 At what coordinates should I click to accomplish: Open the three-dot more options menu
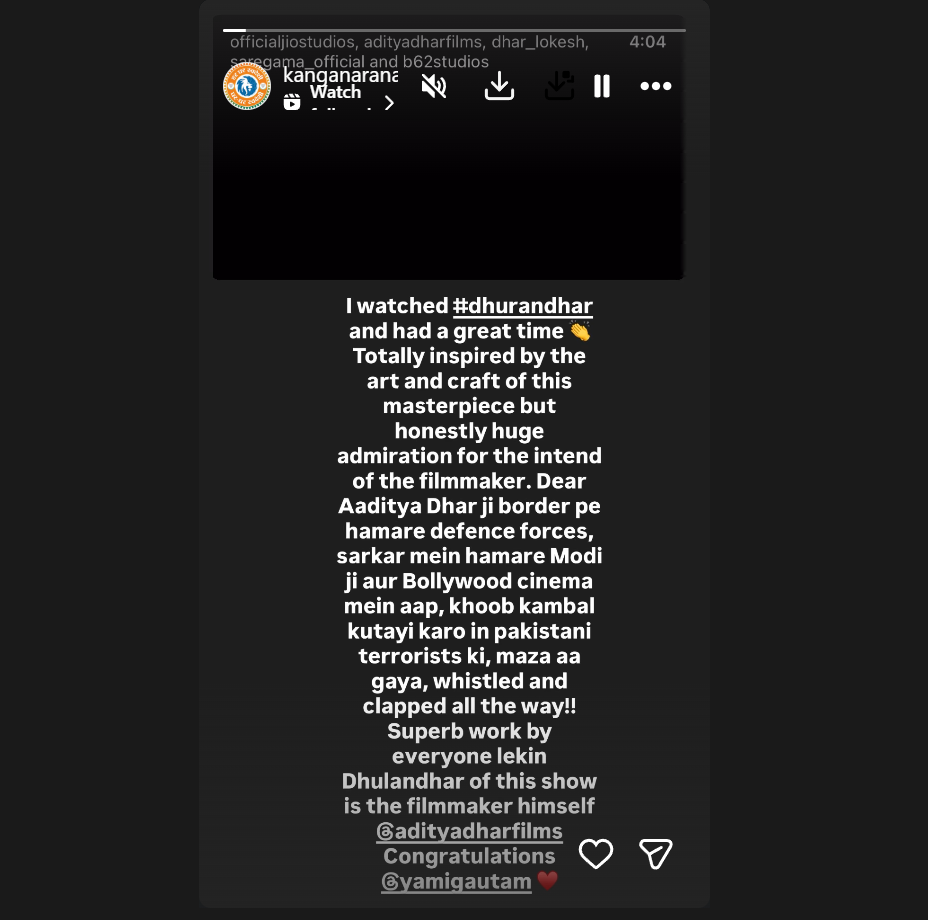click(656, 86)
